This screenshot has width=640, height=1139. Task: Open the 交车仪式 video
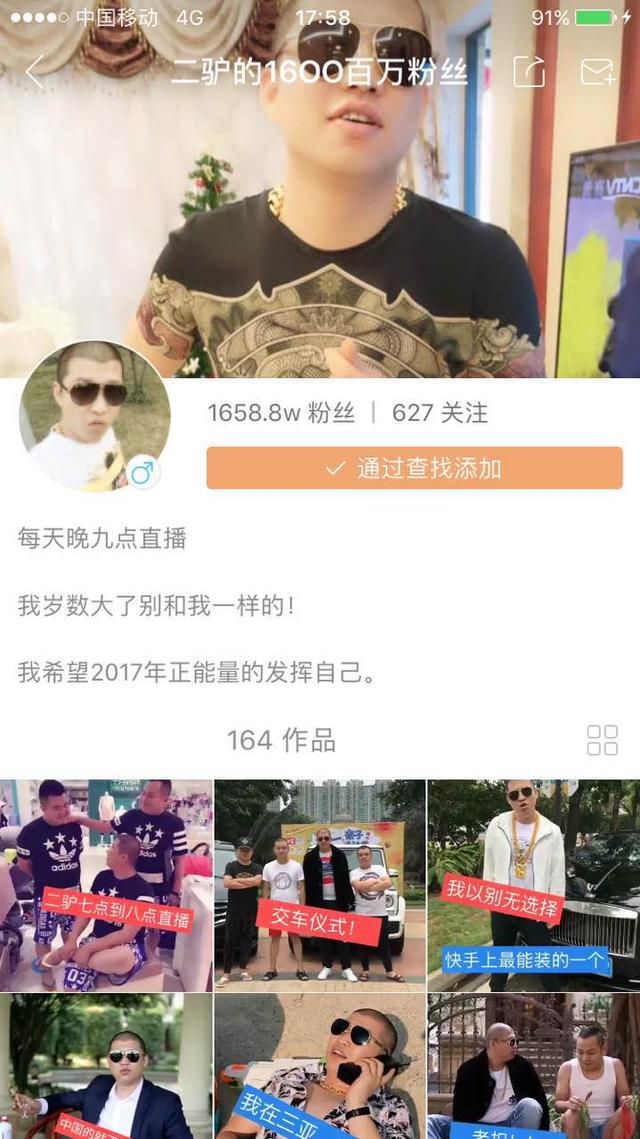(x=320, y=885)
